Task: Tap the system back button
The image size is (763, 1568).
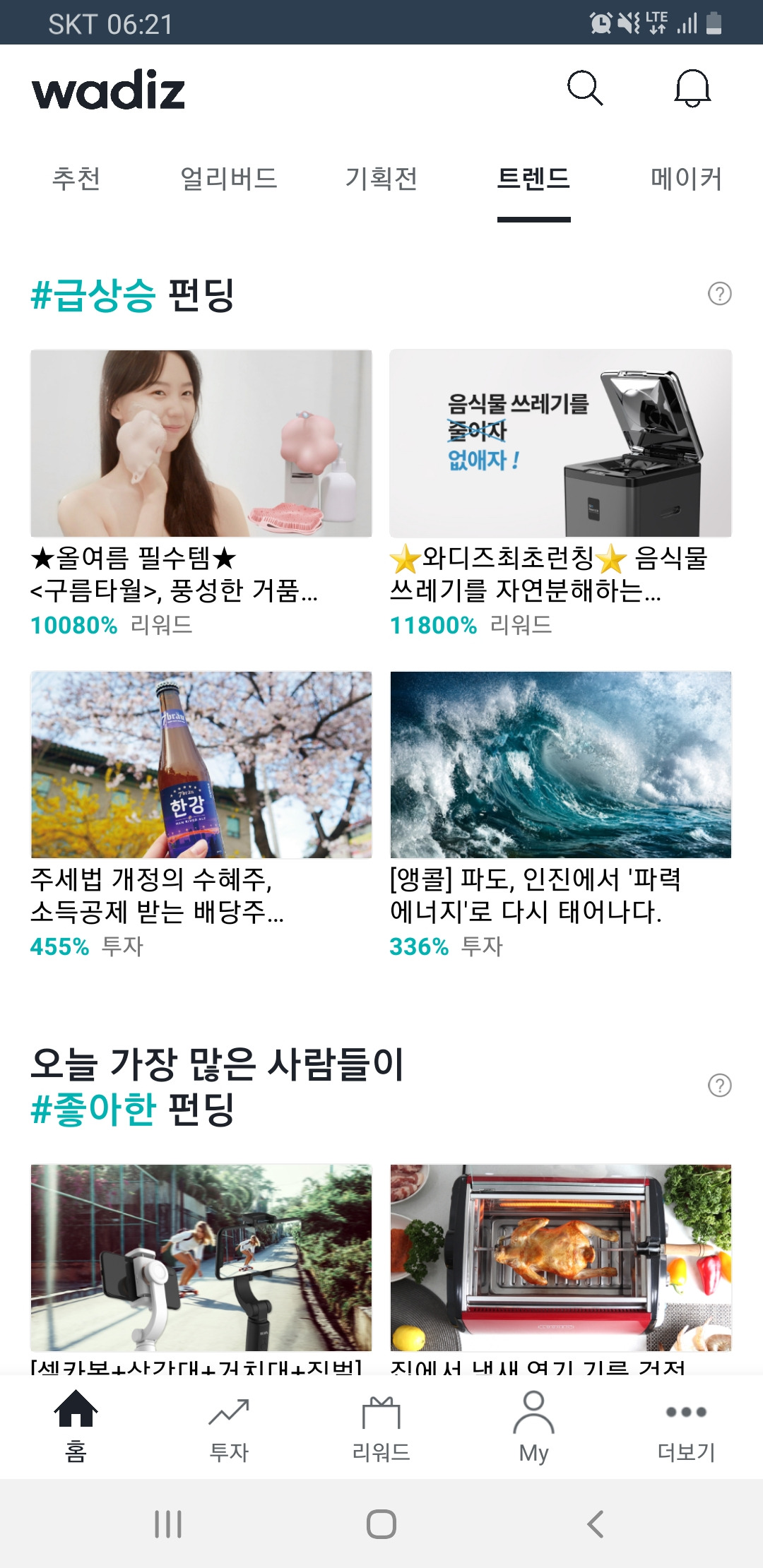Action: [x=596, y=1524]
